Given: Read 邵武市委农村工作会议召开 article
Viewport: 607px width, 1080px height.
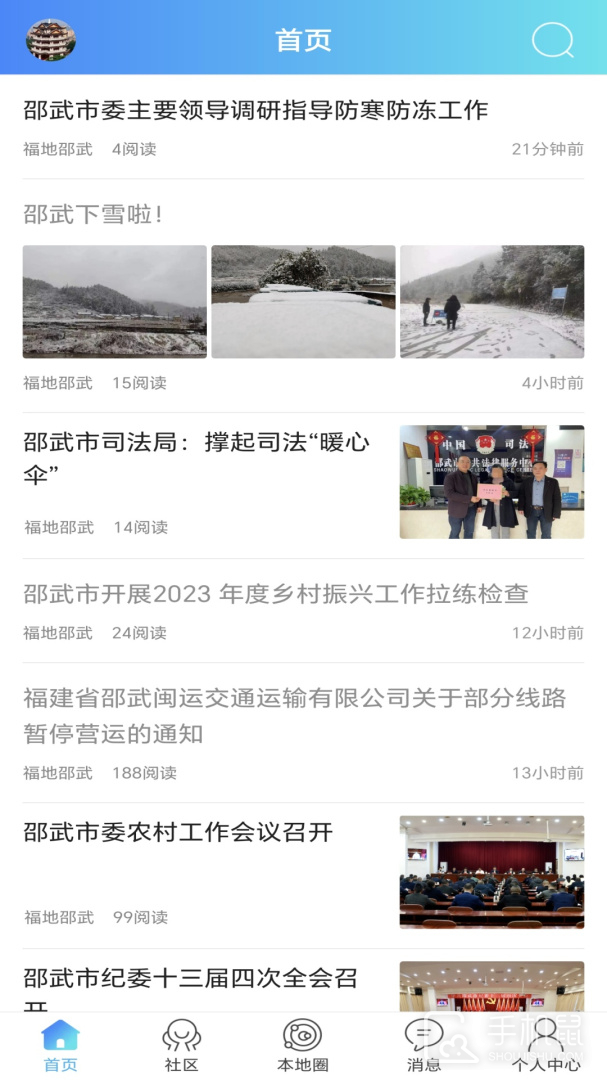Looking at the screenshot, I should (178, 832).
